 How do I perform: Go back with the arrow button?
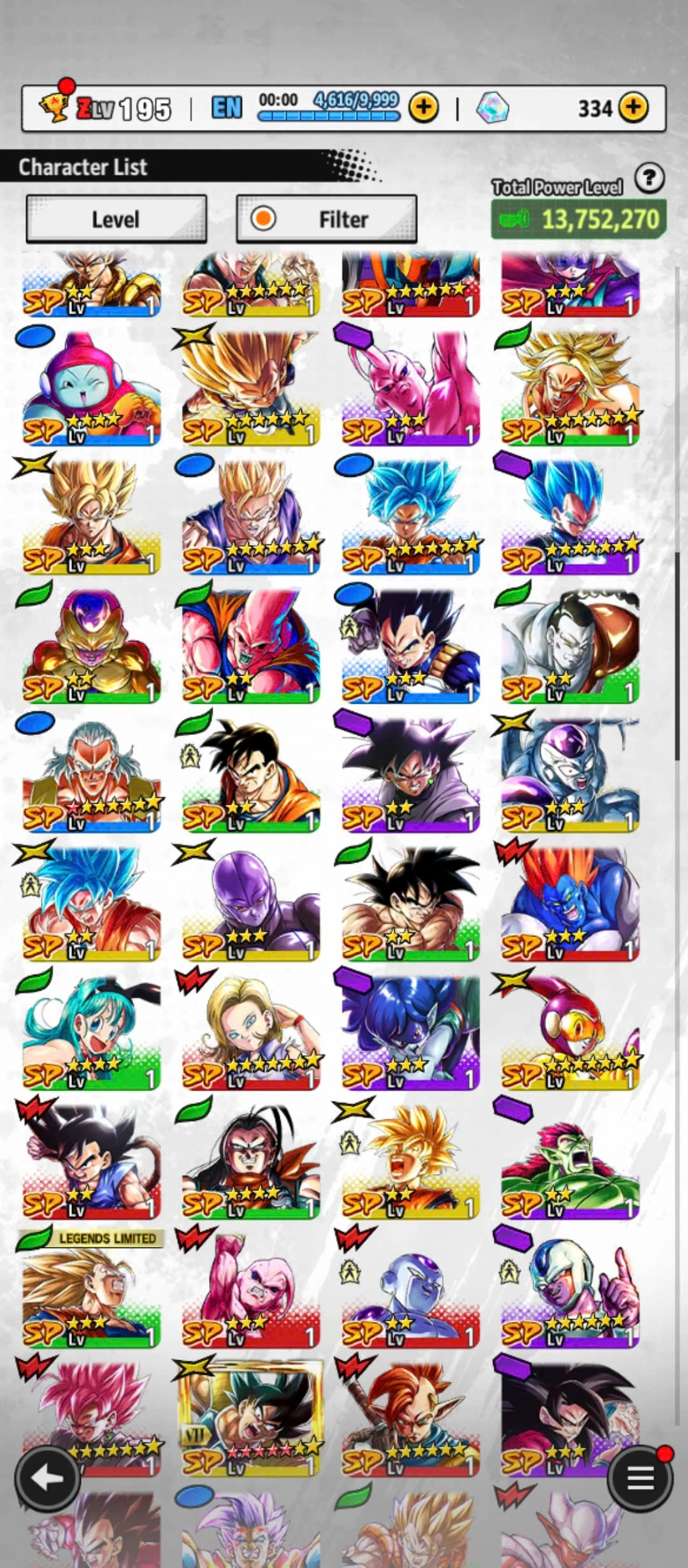[x=48, y=1478]
